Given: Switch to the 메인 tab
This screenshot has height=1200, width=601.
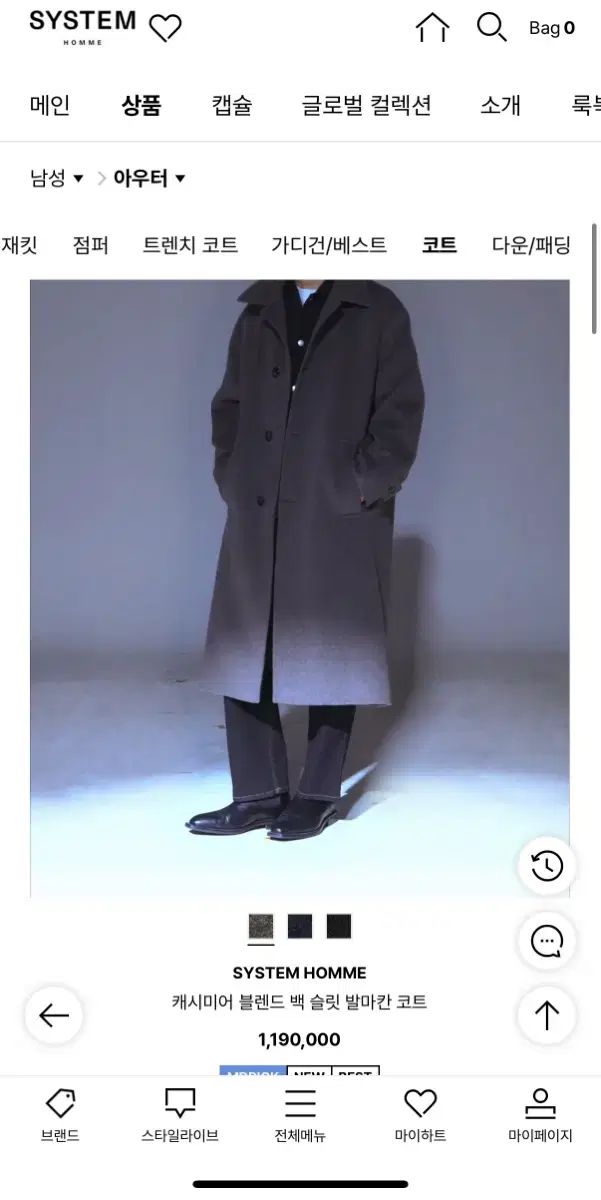Looking at the screenshot, I should pos(50,106).
